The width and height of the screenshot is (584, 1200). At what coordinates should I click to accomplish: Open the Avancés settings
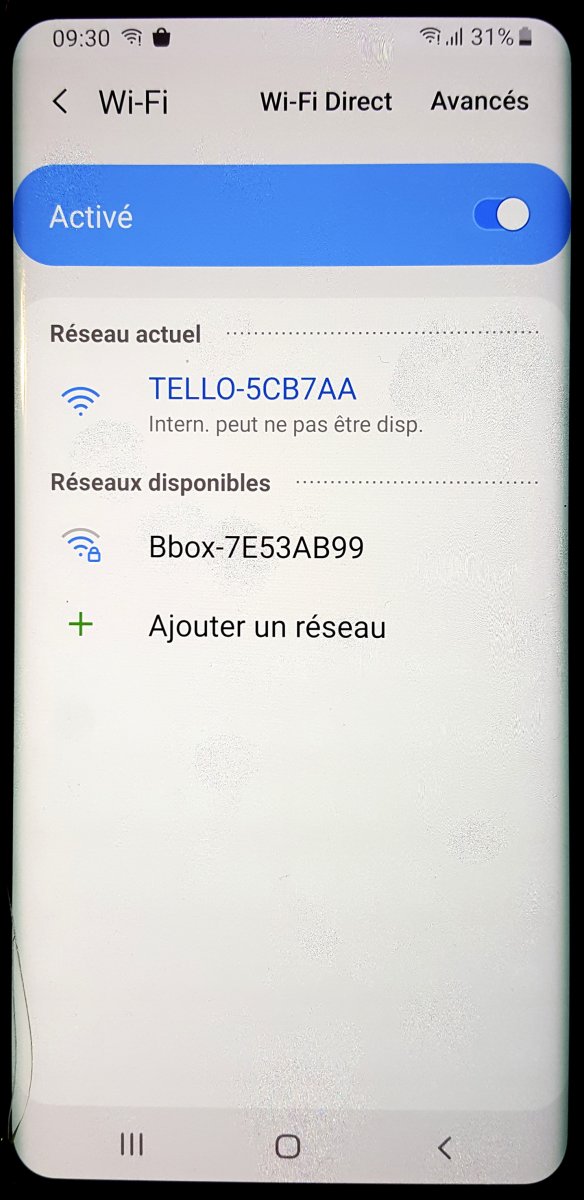click(x=479, y=101)
